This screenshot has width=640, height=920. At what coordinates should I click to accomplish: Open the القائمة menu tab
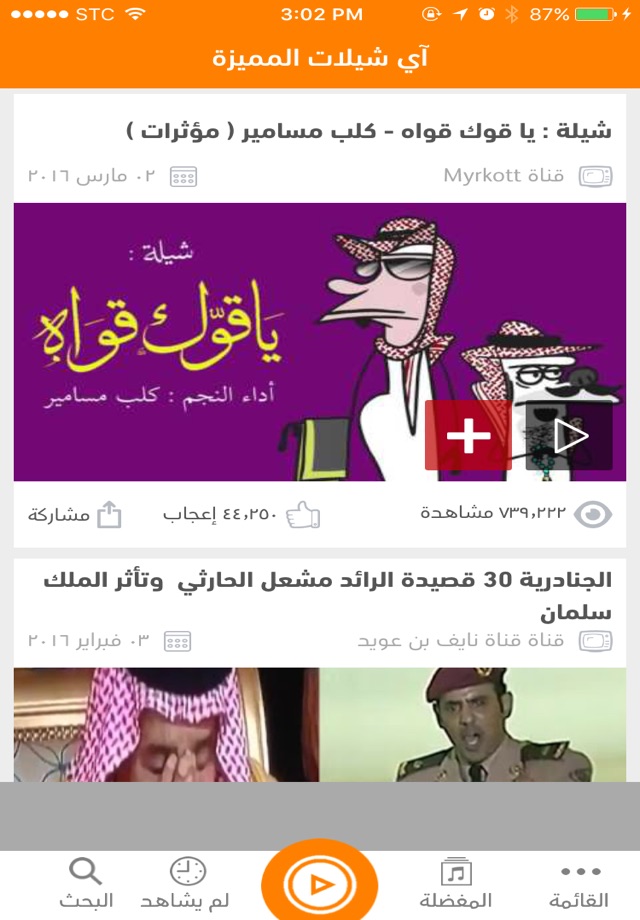(x=579, y=883)
